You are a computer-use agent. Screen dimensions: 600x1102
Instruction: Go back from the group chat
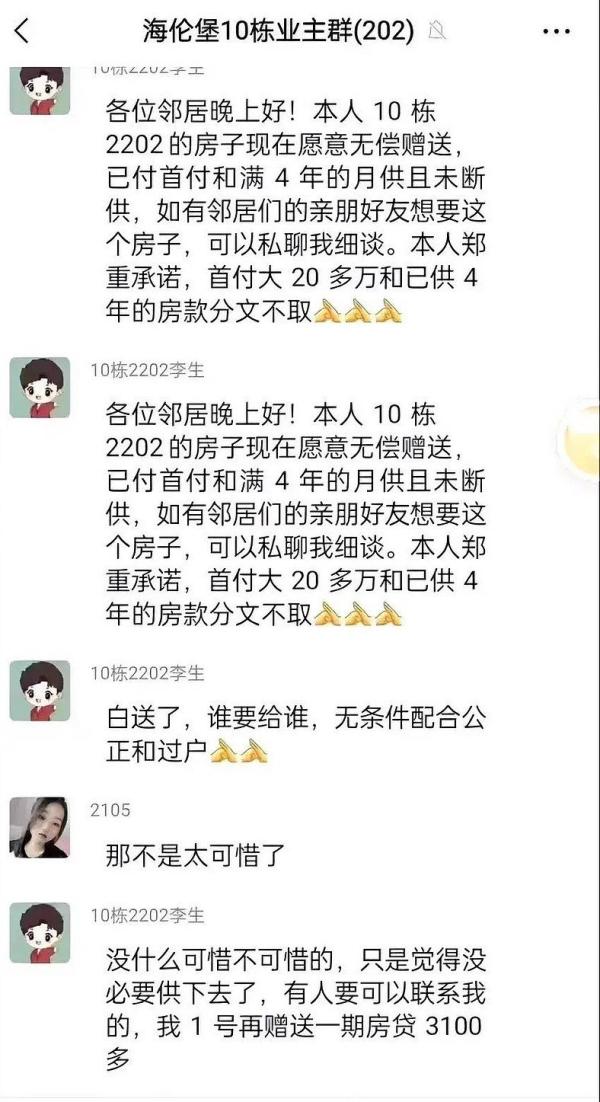coord(22,30)
